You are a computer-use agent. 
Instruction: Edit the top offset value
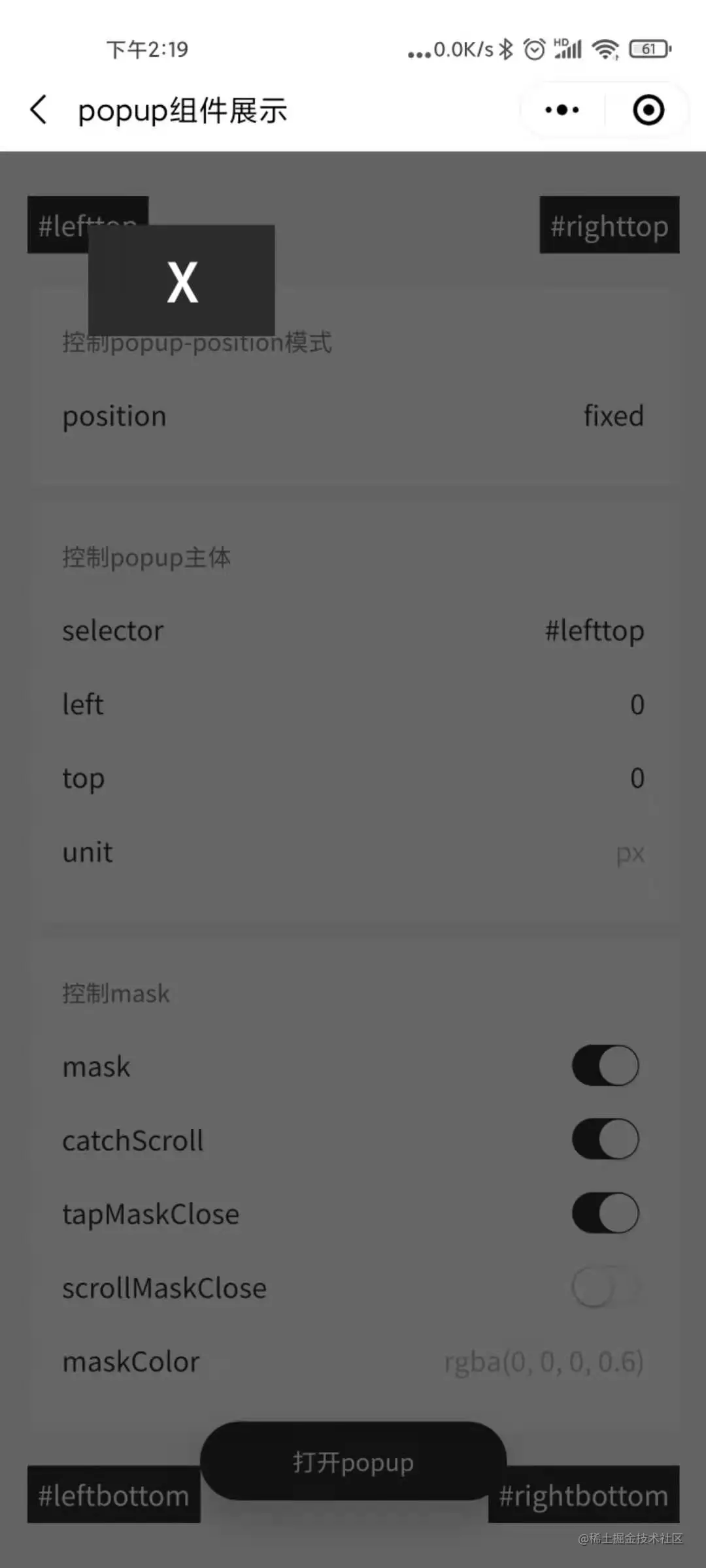click(x=636, y=778)
